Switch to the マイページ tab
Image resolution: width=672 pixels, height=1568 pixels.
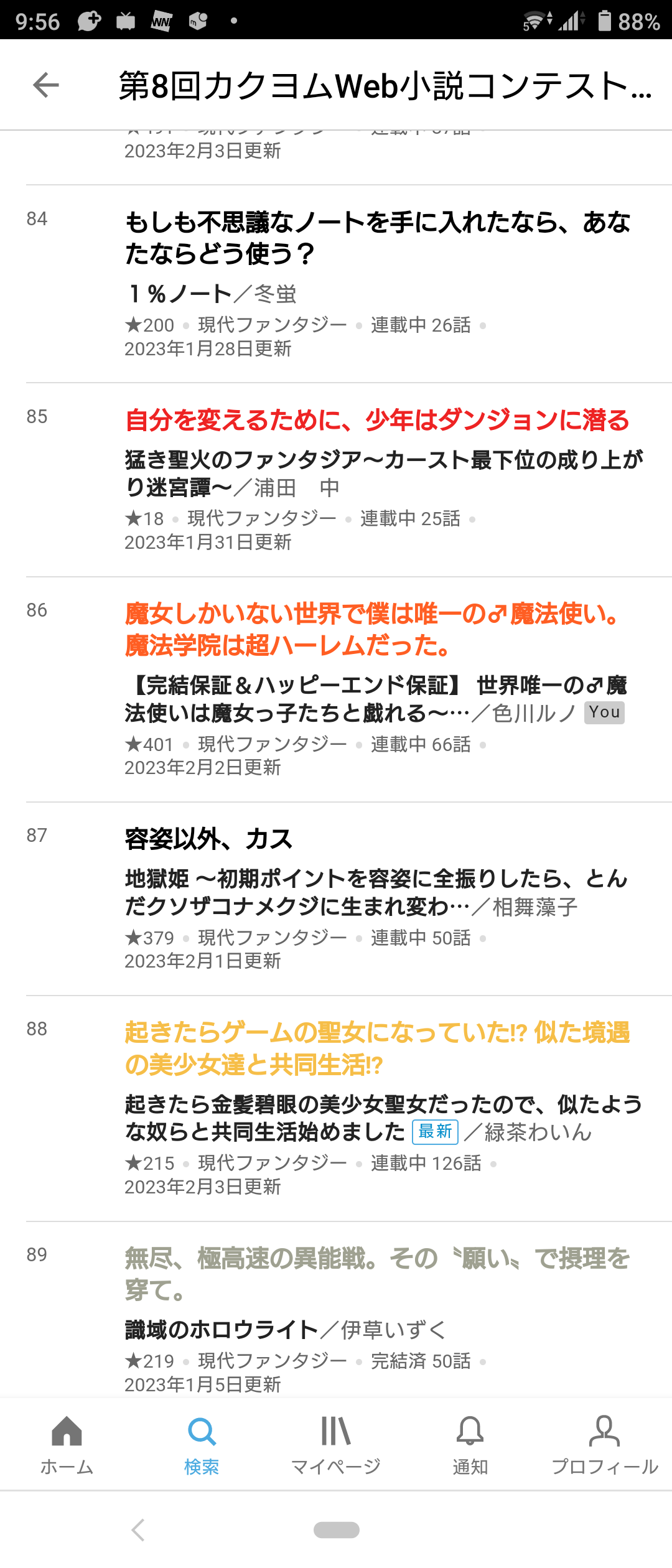(336, 1445)
